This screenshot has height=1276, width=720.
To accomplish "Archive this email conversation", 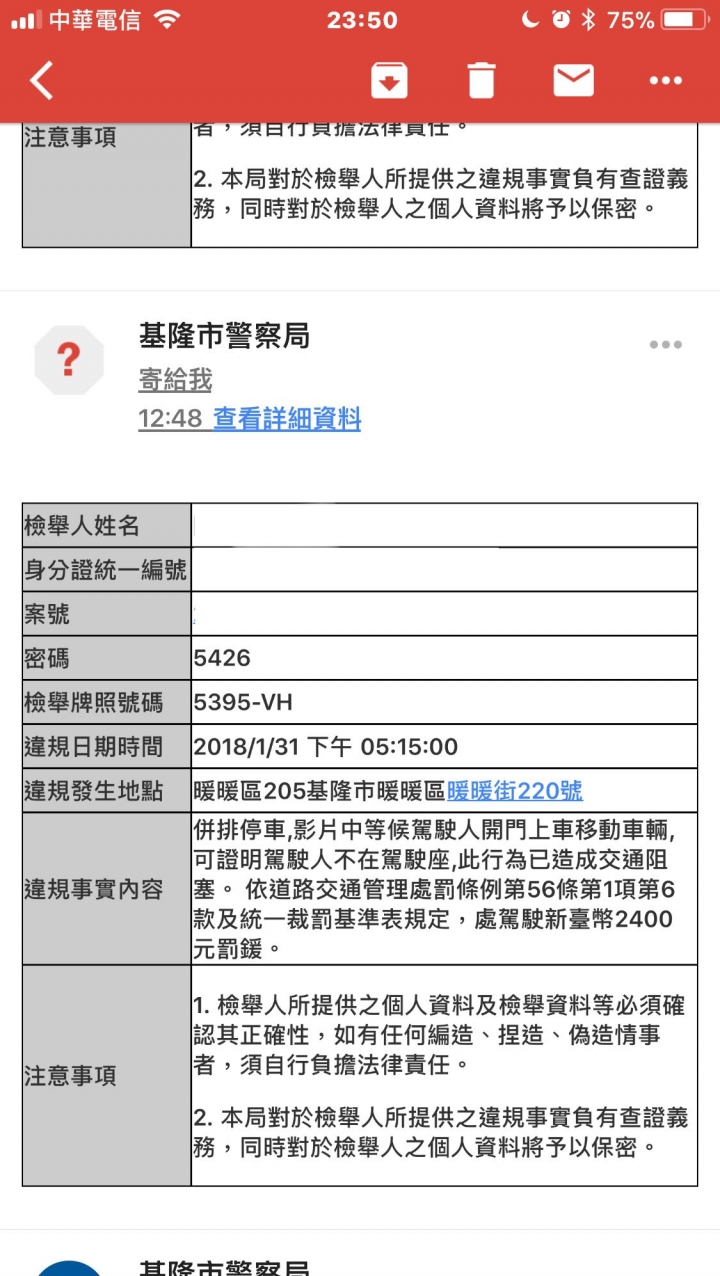I will [389, 80].
